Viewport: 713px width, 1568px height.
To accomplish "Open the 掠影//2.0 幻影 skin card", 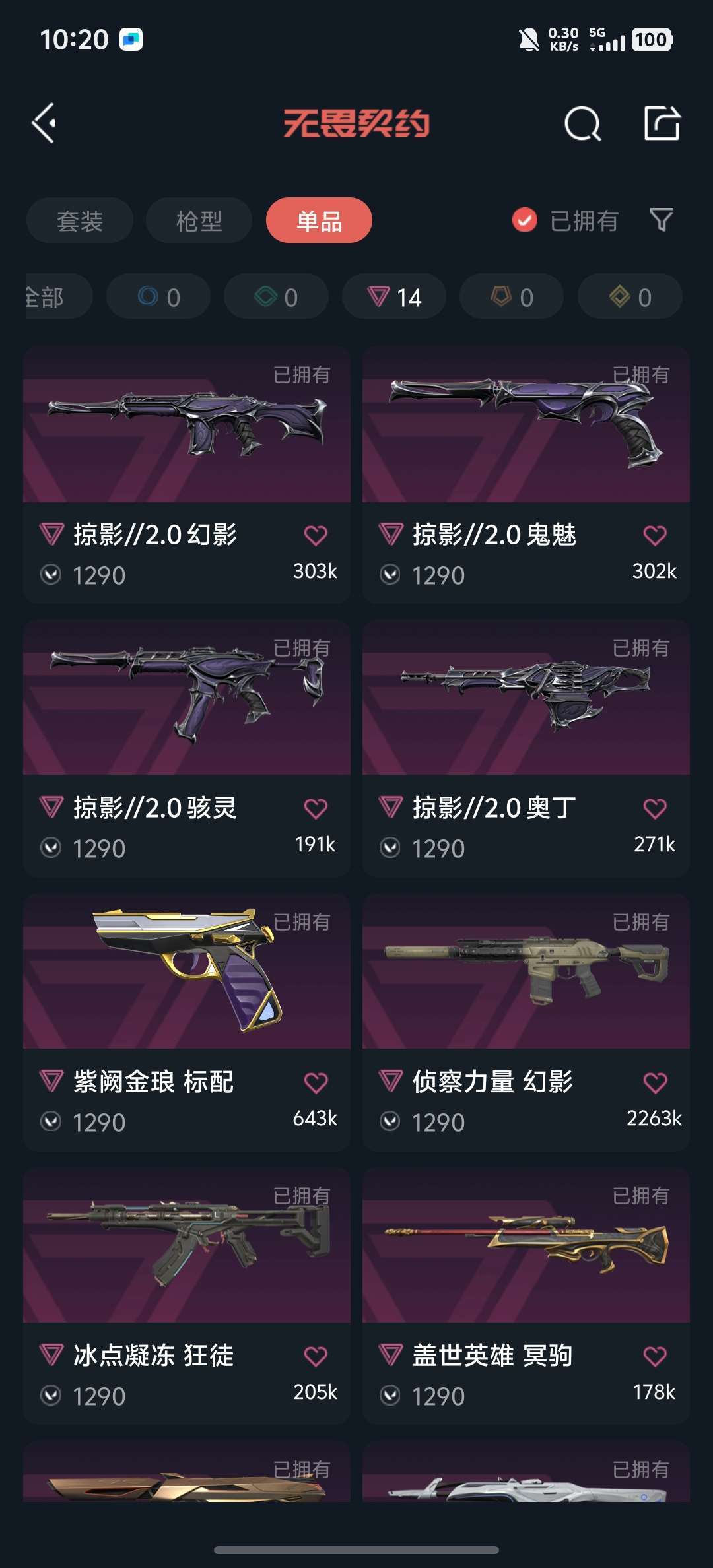I will click(x=187, y=474).
